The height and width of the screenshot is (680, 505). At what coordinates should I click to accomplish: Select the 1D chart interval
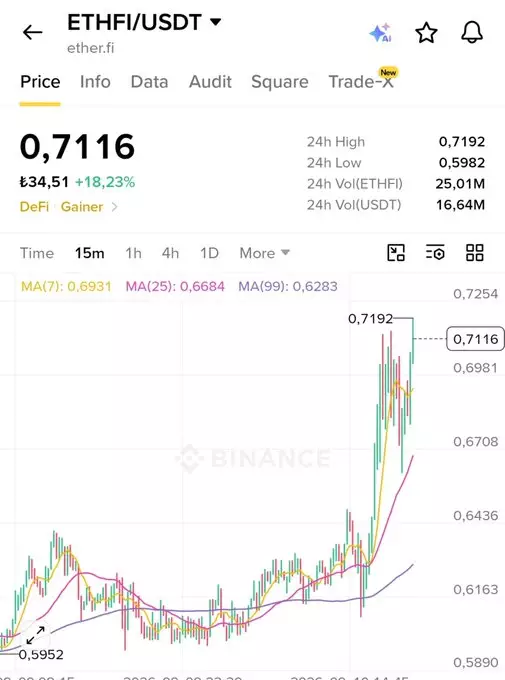(x=209, y=253)
